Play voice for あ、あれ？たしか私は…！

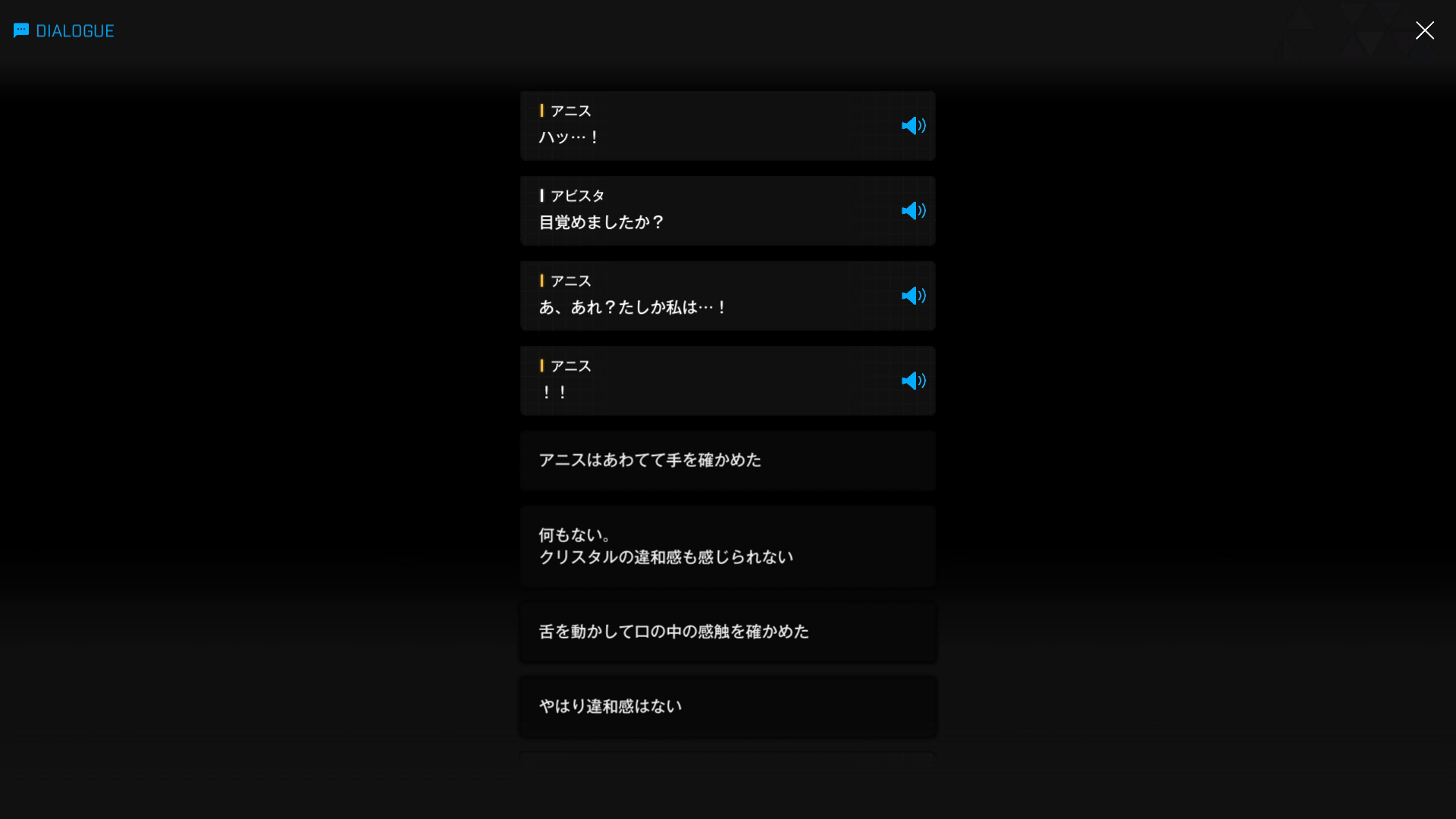pos(913,296)
